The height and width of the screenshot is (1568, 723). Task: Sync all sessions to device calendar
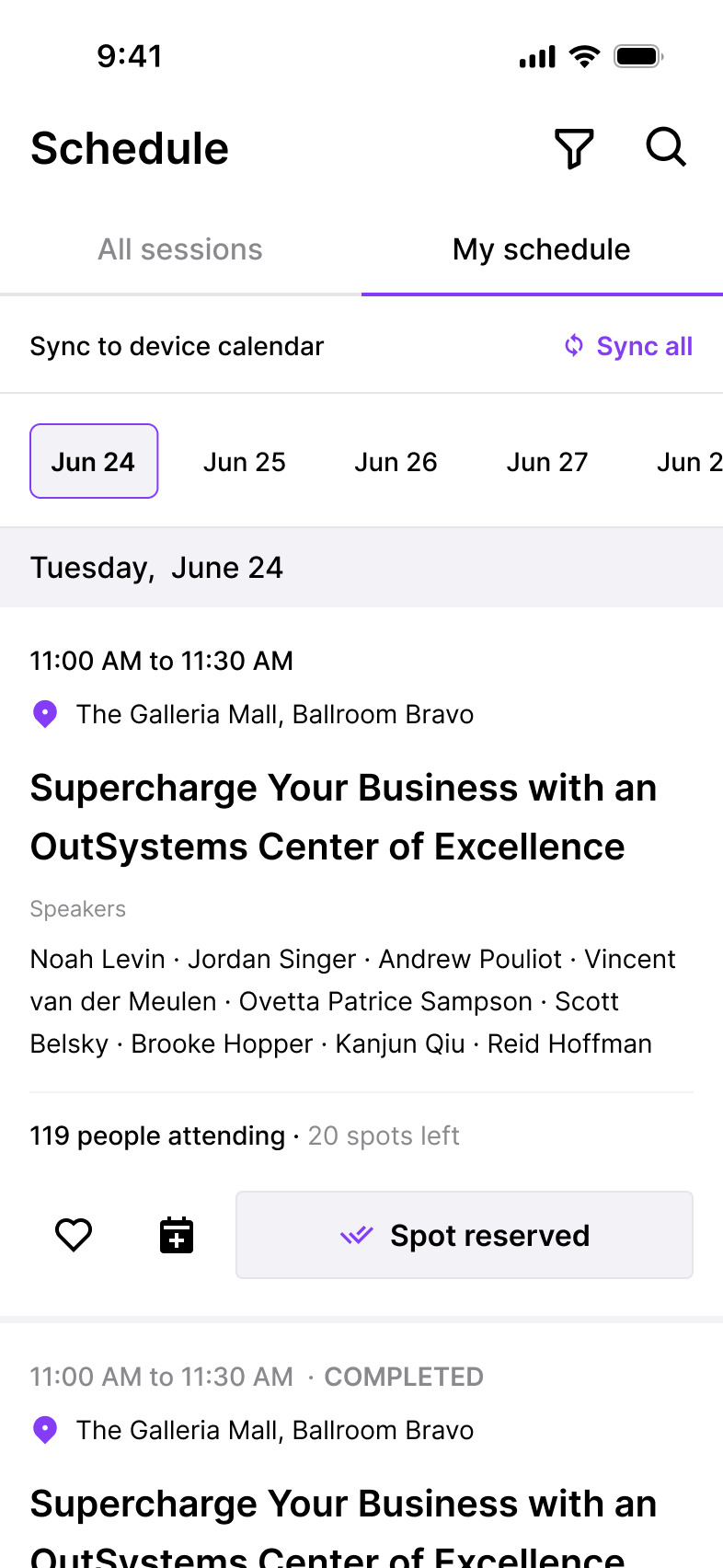click(629, 346)
